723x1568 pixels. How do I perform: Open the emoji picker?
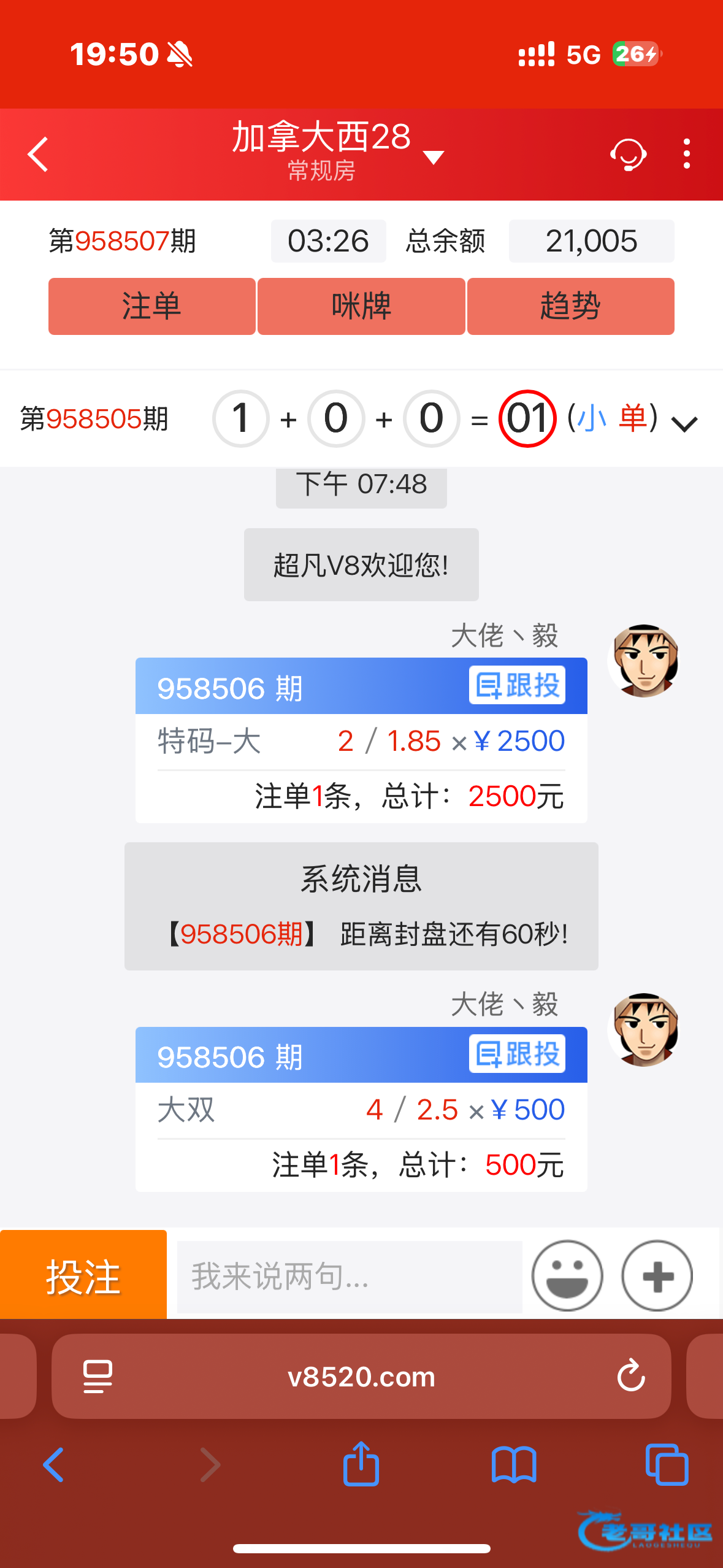[567, 1276]
